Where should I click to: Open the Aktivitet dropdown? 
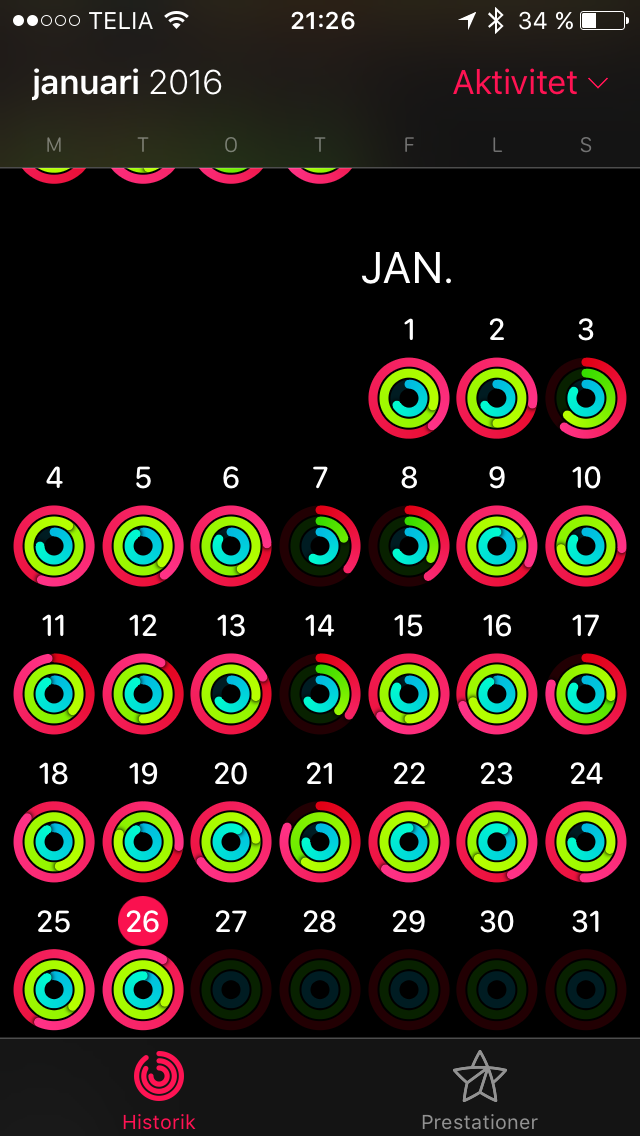coord(530,83)
